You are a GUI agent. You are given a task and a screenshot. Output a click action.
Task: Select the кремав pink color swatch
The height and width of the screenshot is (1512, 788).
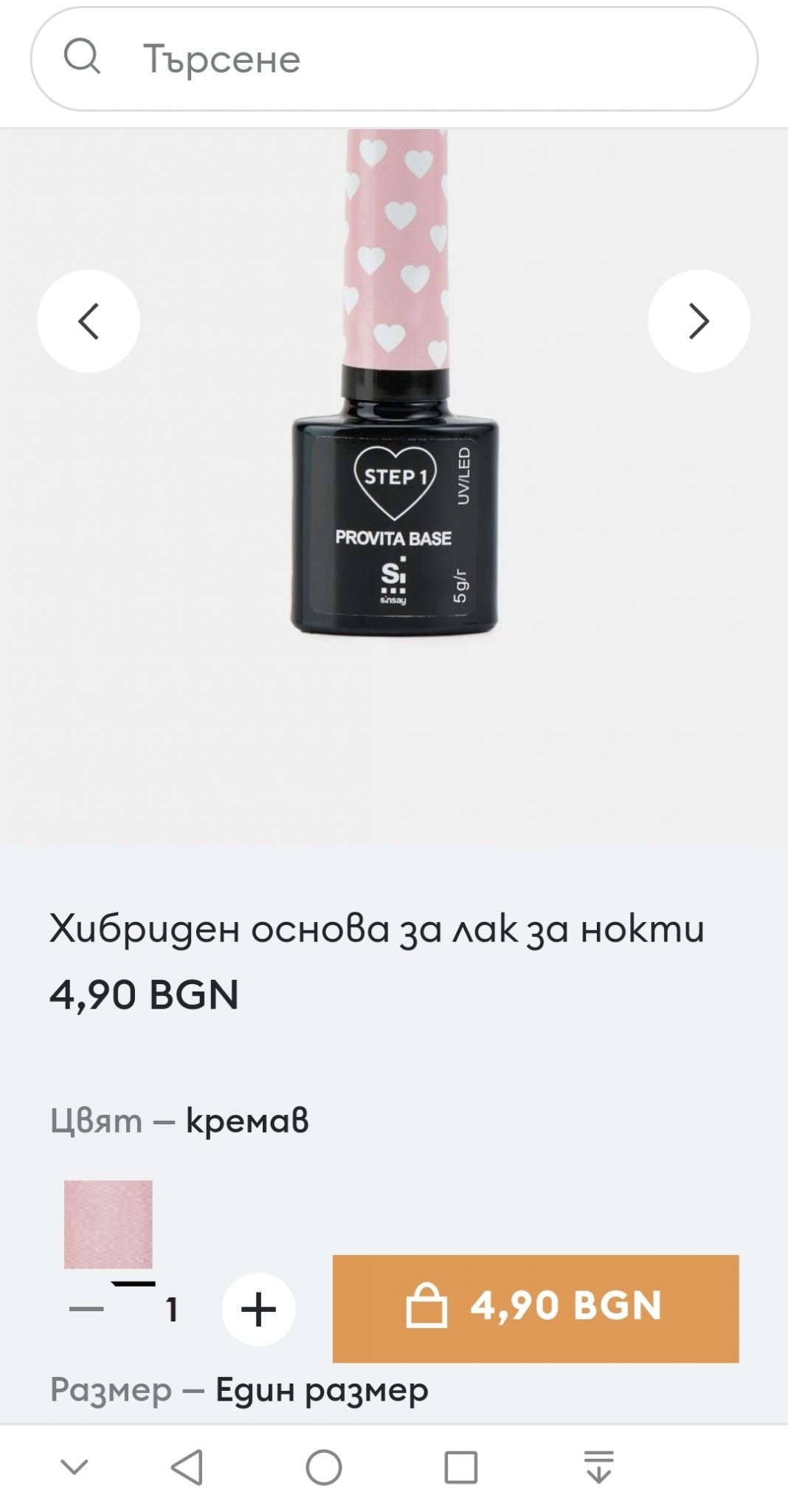tap(108, 1224)
